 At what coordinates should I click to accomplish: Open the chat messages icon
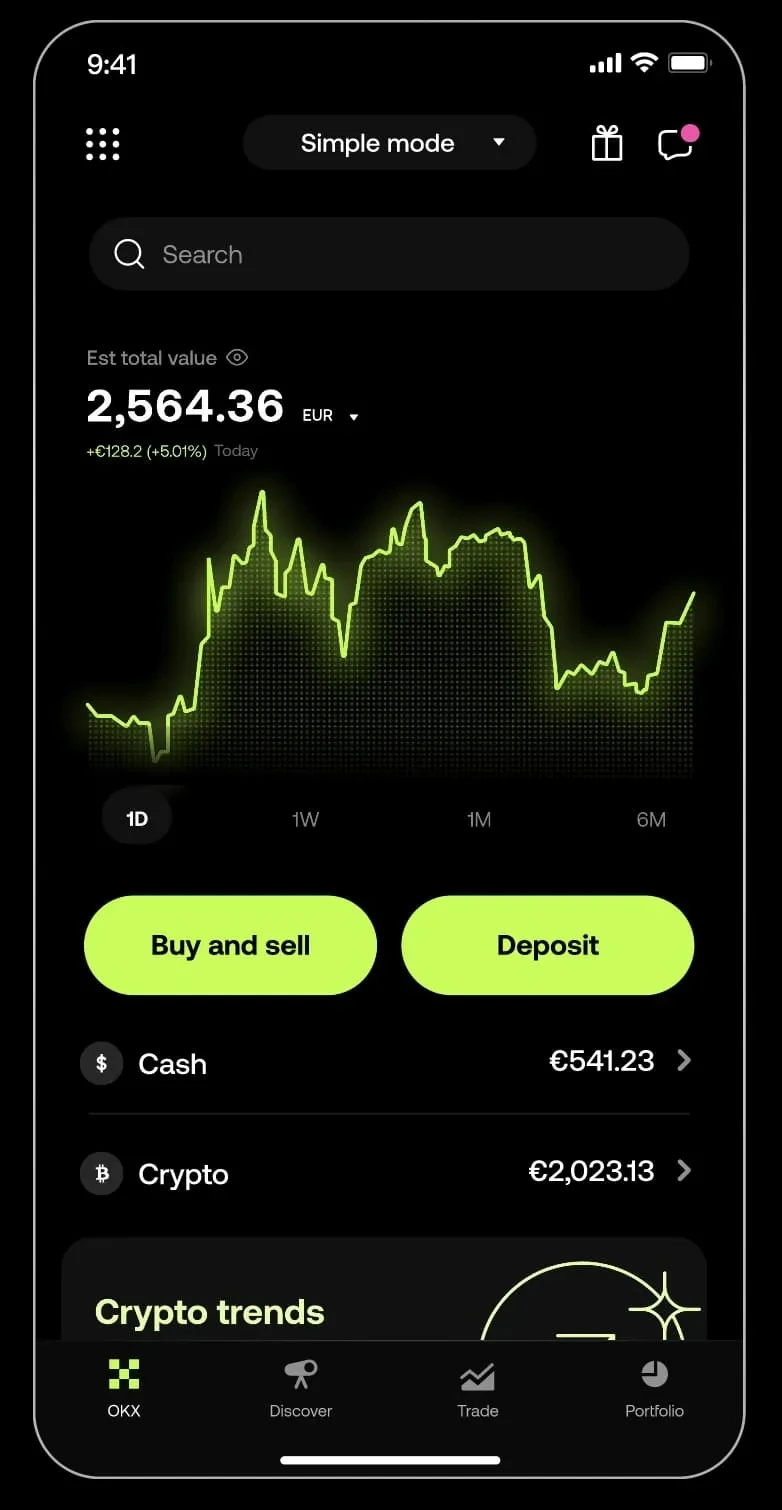coord(676,144)
